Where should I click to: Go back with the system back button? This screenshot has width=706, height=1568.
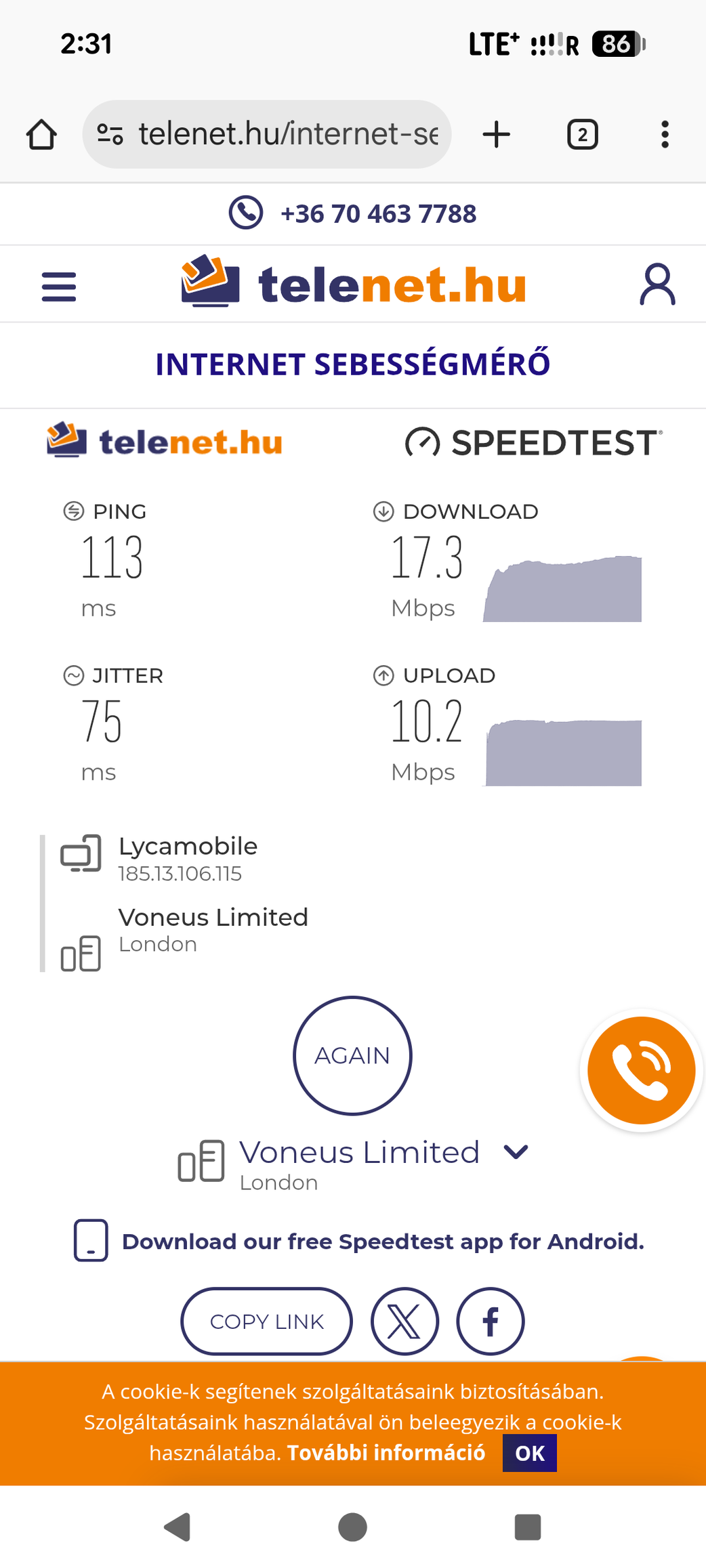coord(178,1527)
